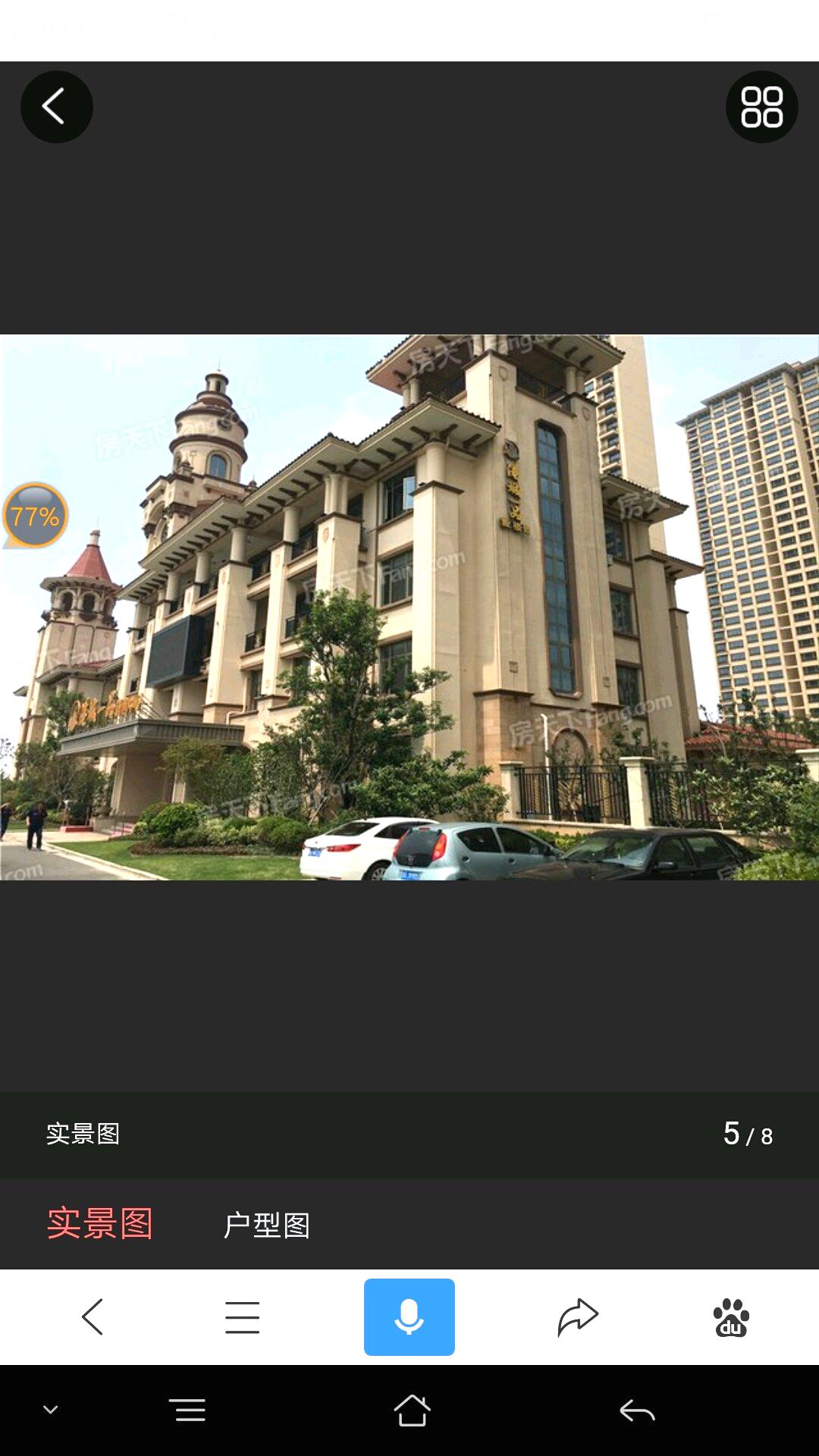The height and width of the screenshot is (1456, 819).
Task: Go back in the browser toolbar
Action: click(93, 1316)
